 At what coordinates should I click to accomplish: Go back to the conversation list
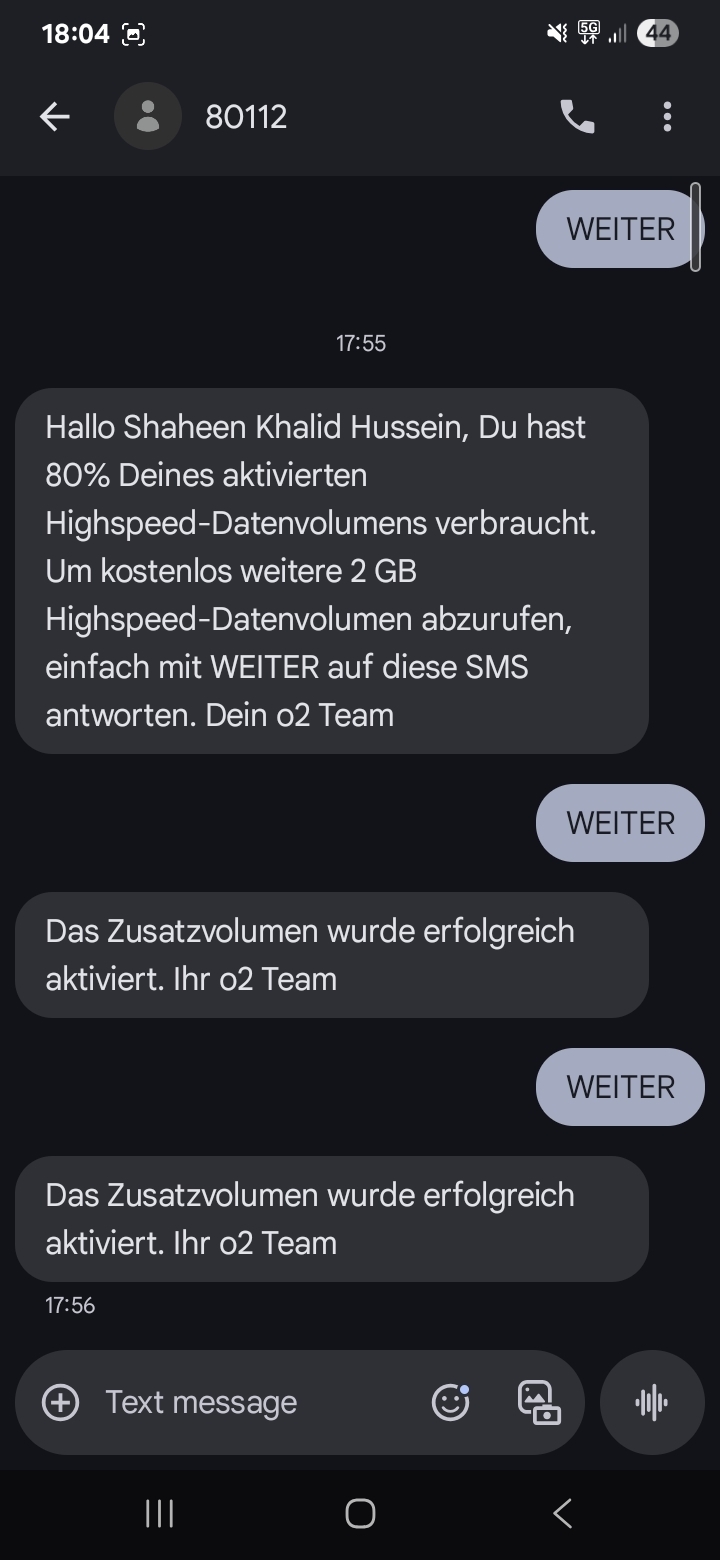pos(55,118)
